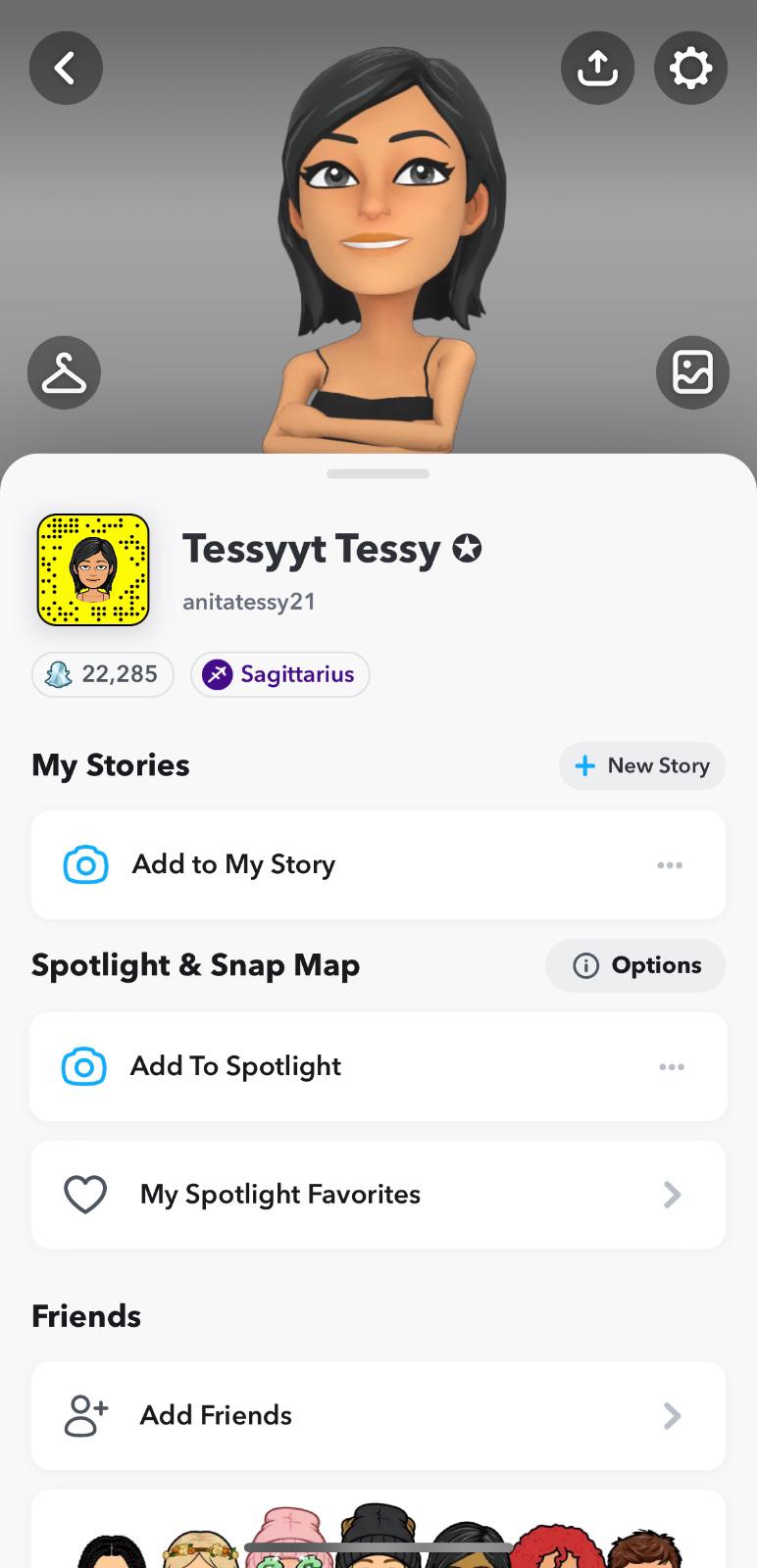This screenshot has height=1568, width=757.
Task: Change outfit with the hanger icon
Action: pyautogui.click(x=64, y=372)
